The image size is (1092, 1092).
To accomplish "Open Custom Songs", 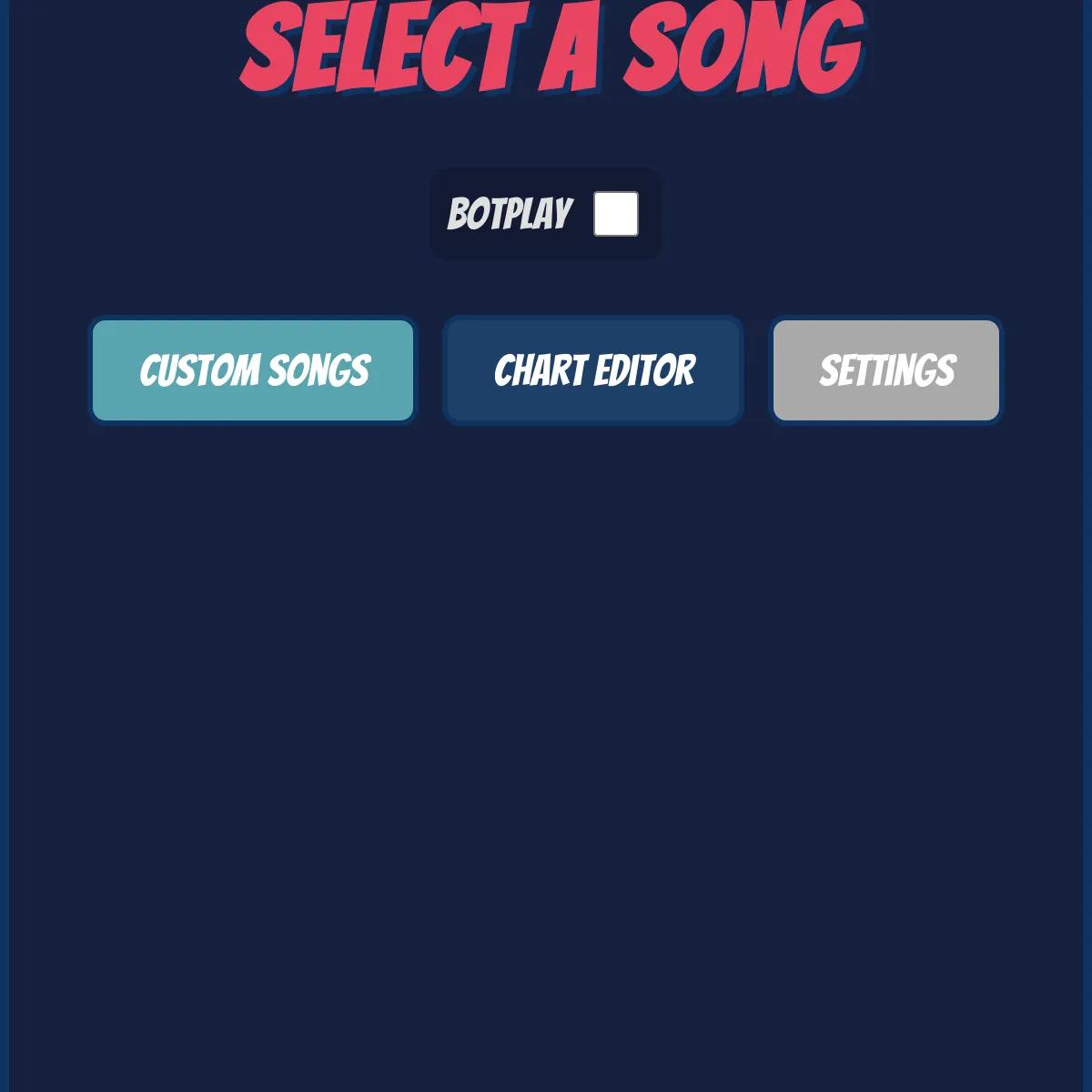I will point(253,370).
